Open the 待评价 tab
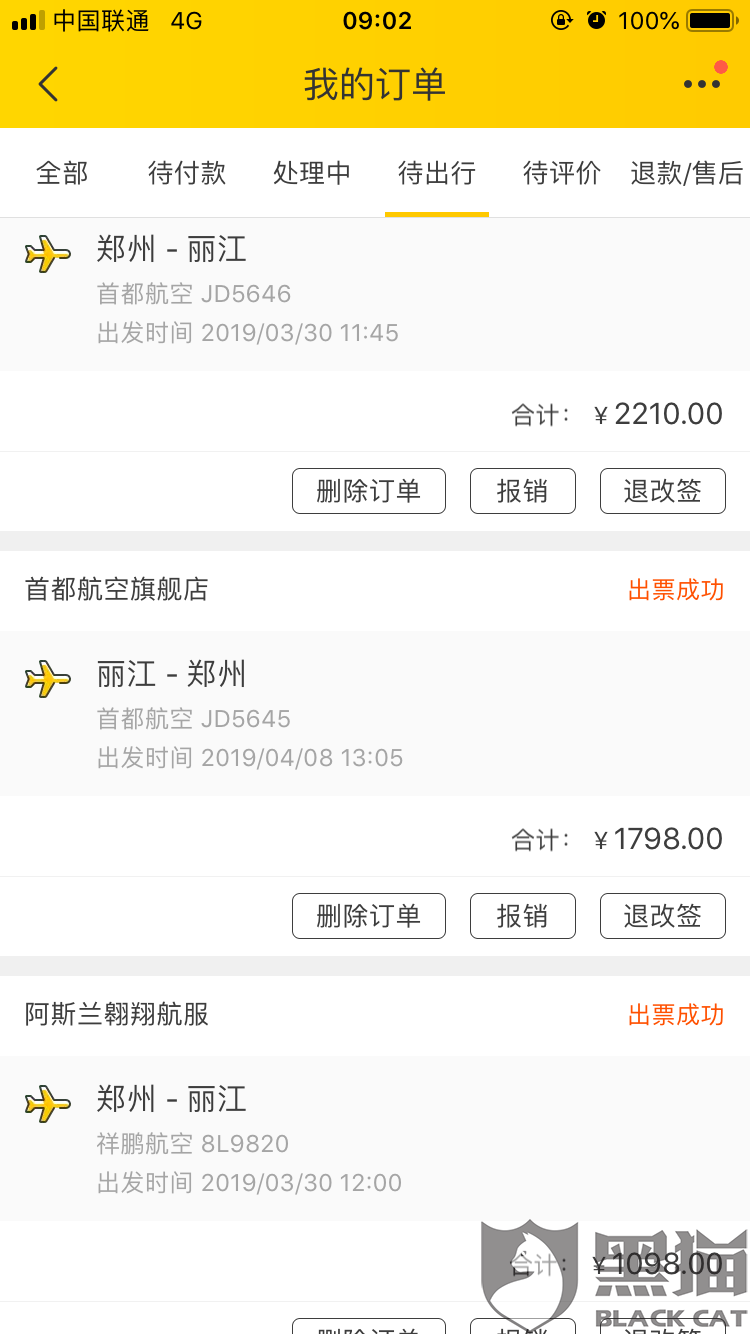Screen dimensions: 750x1334 [562, 173]
